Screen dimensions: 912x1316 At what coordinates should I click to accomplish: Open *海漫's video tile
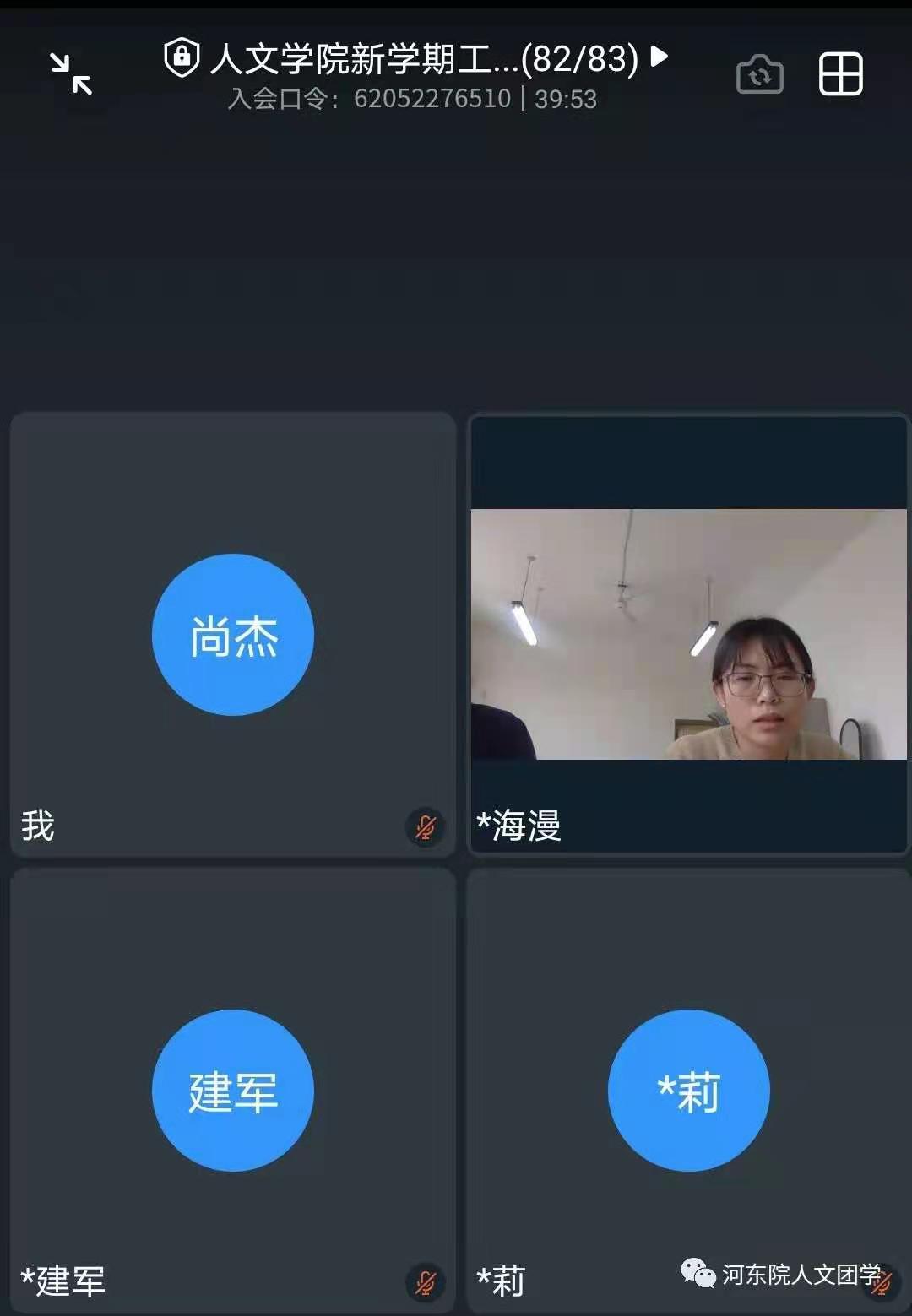point(688,635)
